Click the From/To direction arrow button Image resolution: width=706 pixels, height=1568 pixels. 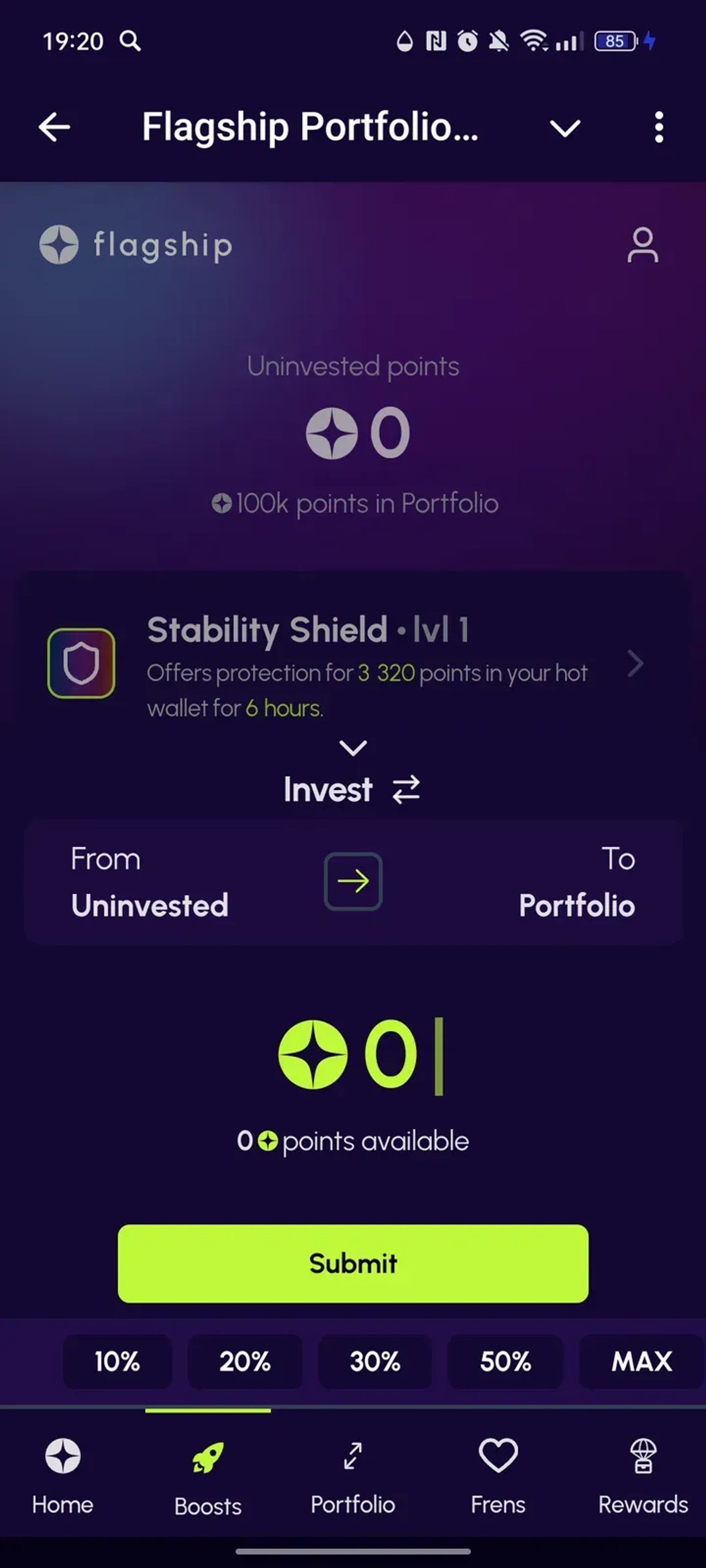click(353, 881)
